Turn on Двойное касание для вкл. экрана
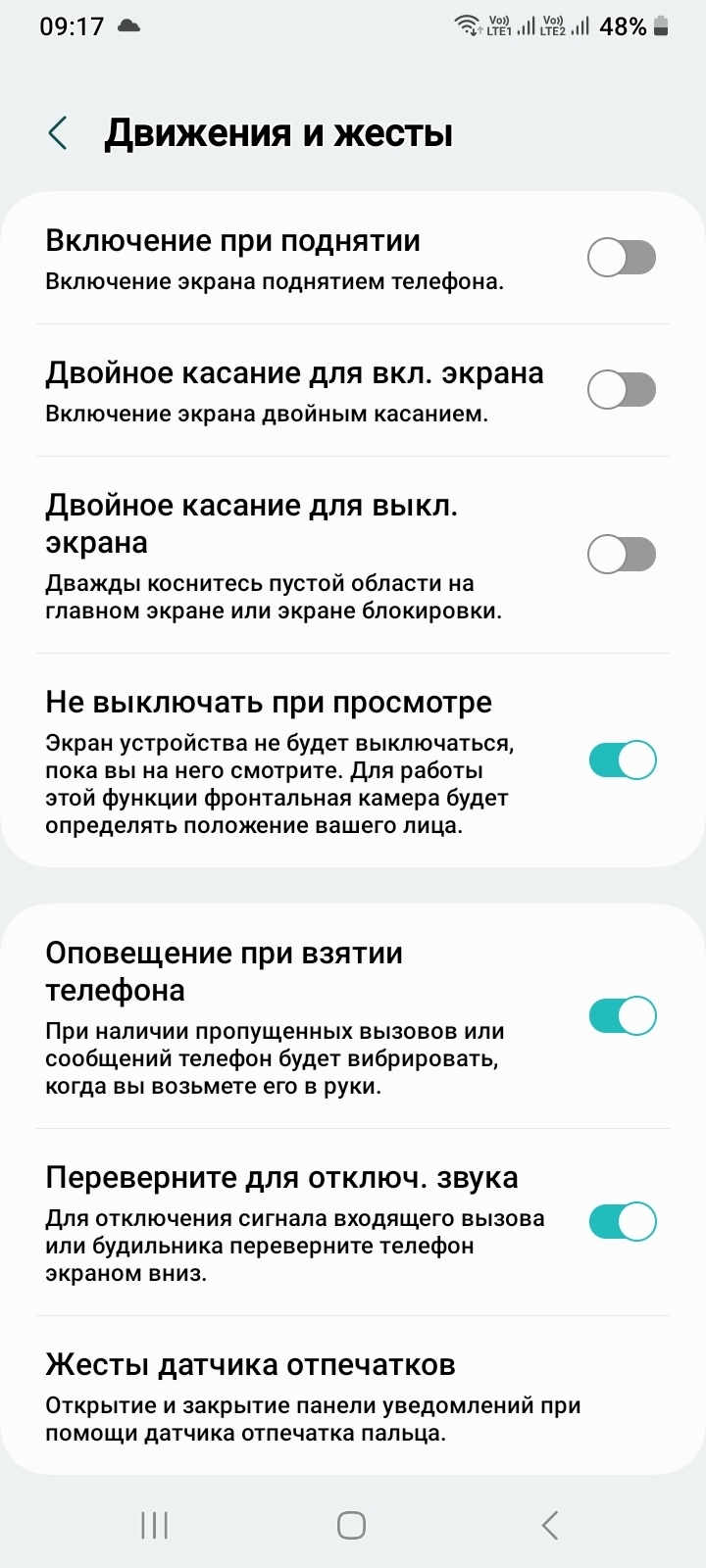 tap(621, 390)
